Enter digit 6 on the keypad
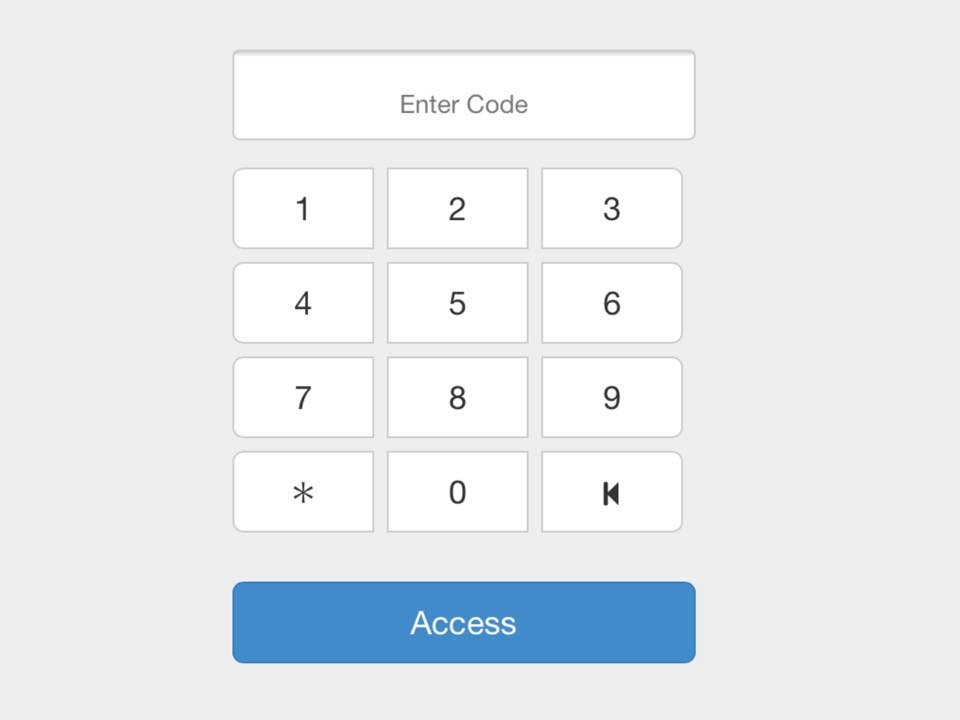Screen dimensions: 960x720 [x=611, y=303]
